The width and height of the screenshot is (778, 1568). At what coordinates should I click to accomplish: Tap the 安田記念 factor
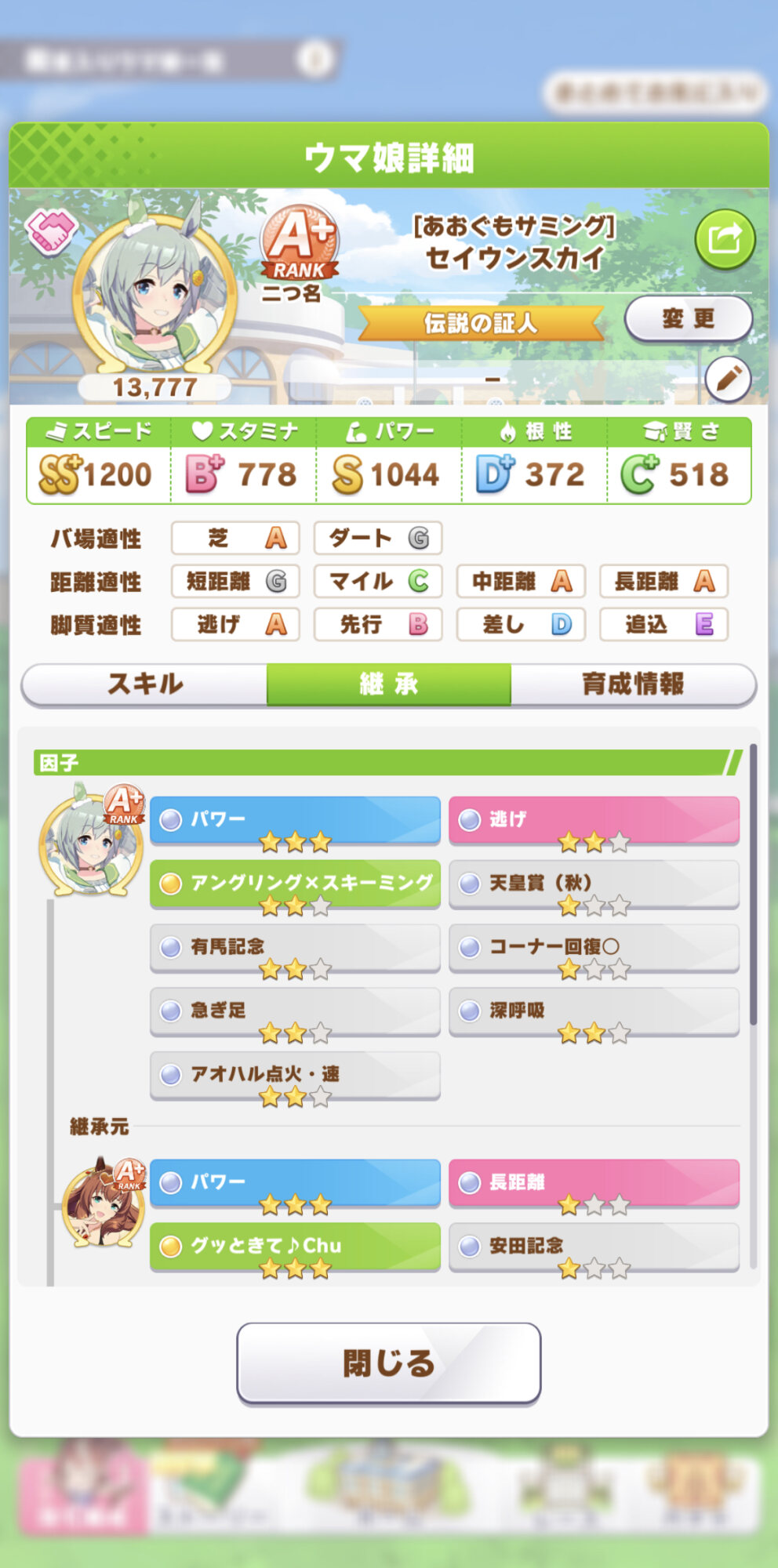coord(594,1247)
